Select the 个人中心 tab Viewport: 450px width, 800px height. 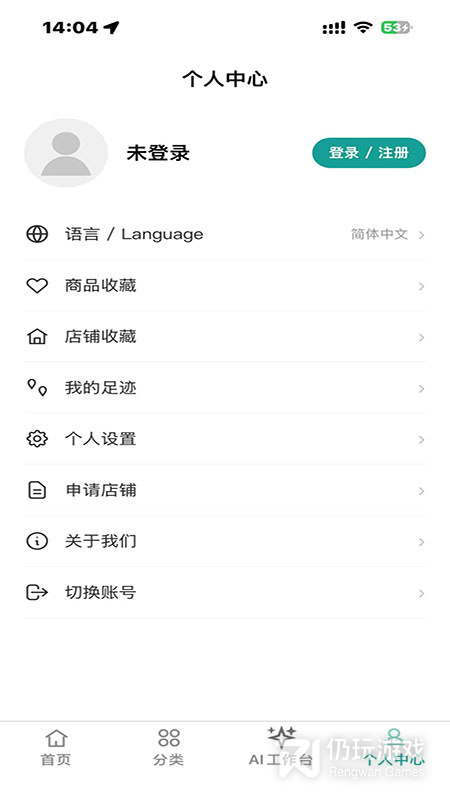pyautogui.click(x=393, y=747)
